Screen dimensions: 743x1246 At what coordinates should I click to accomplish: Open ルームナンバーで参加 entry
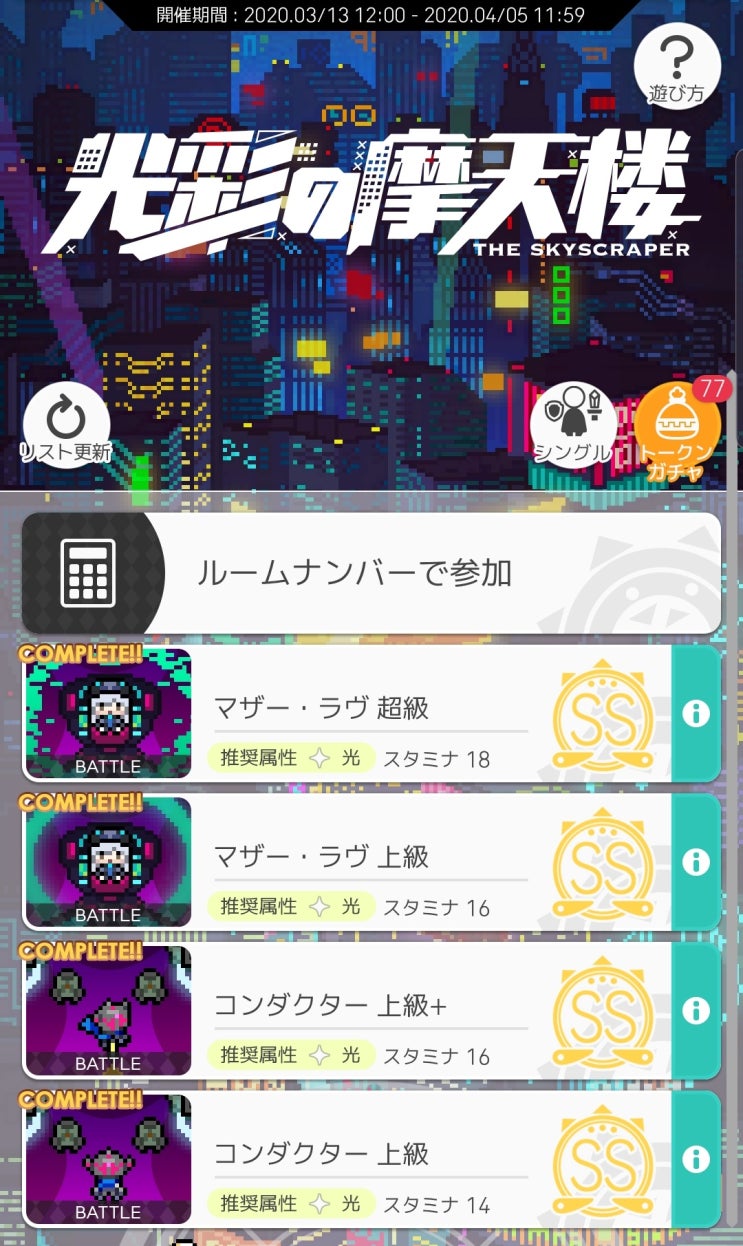tap(371, 573)
